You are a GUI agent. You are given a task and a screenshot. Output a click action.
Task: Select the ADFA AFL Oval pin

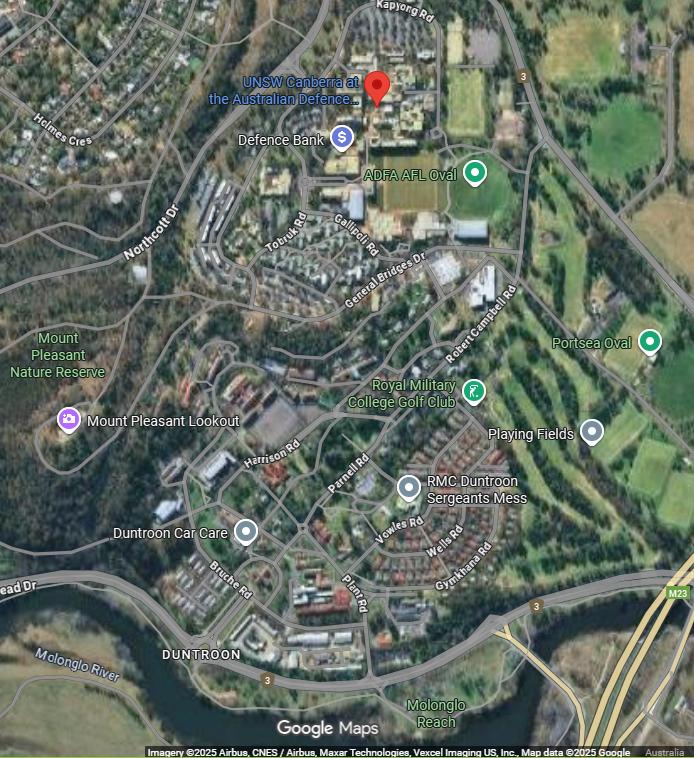(476, 174)
